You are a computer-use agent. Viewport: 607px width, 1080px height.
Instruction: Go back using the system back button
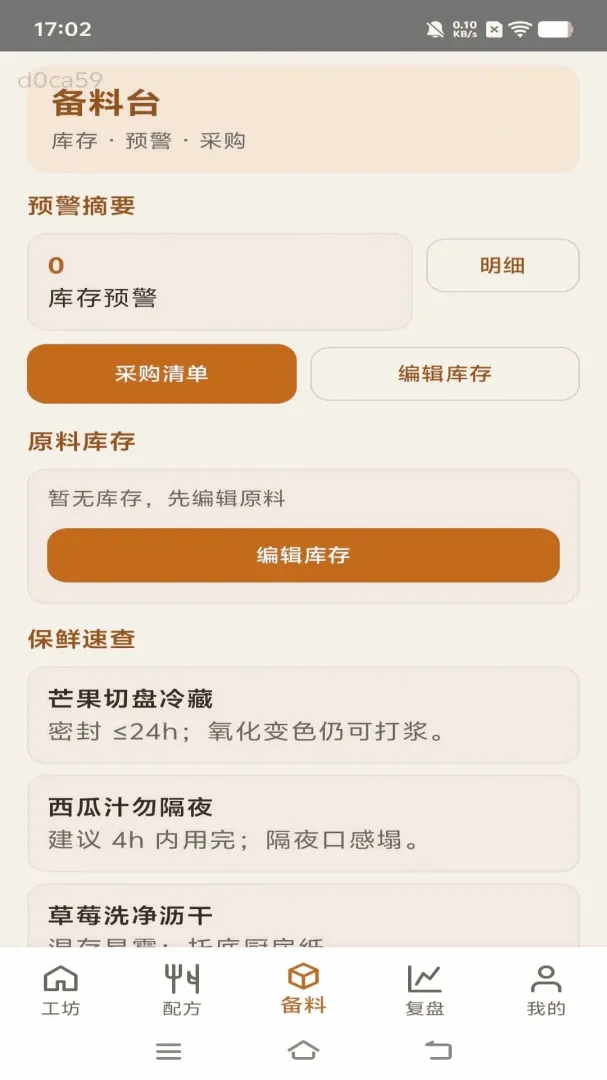438,1050
